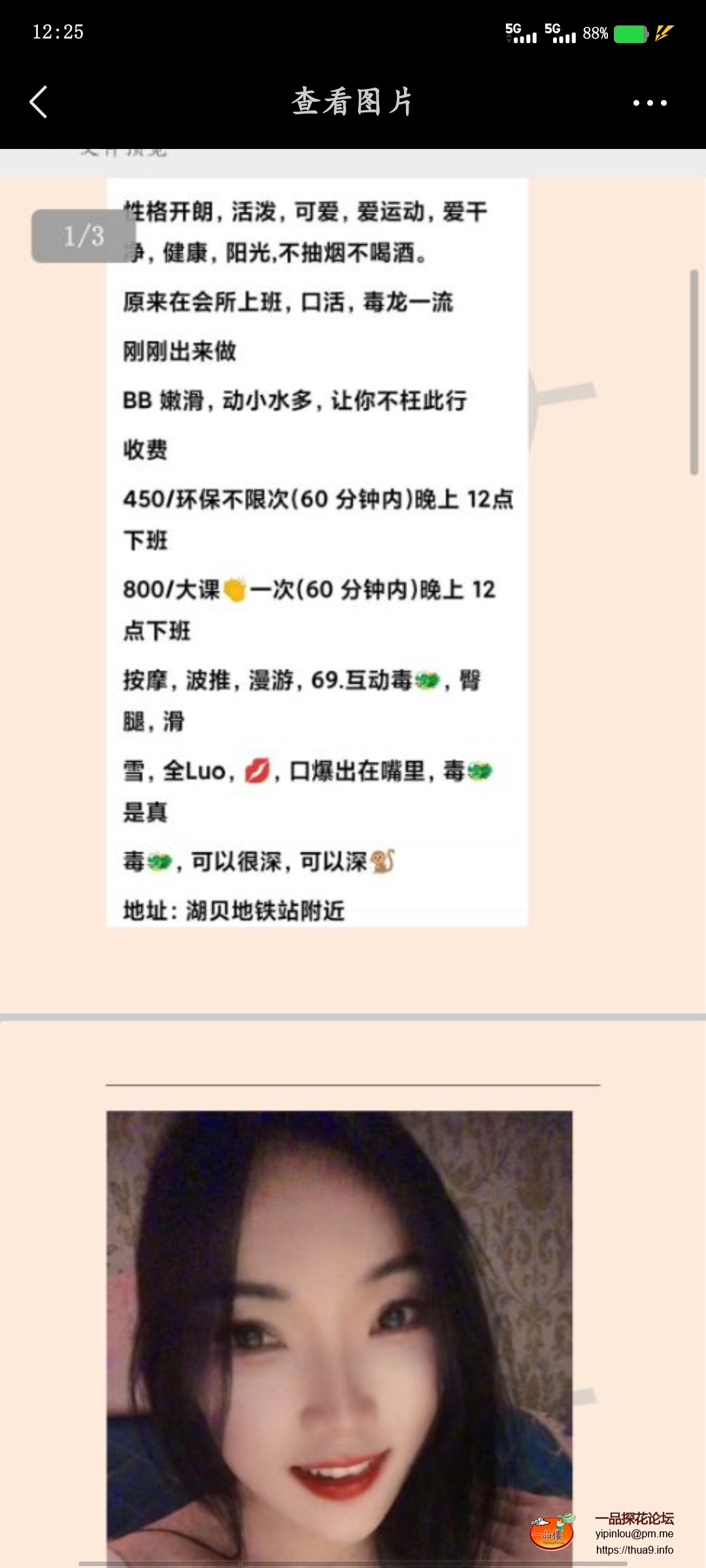The image size is (706, 1568).
Task: Go back from the image viewer
Action: pos(39,102)
